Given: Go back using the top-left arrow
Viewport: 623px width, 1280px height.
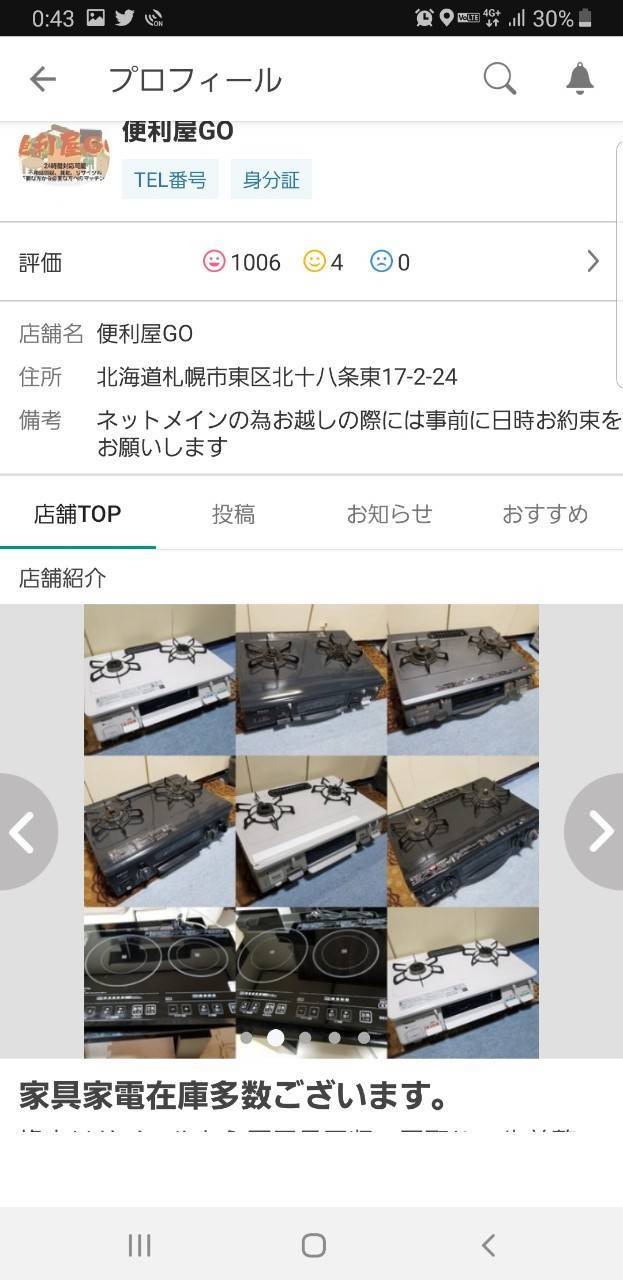Looking at the screenshot, I should [x=43, y=79].
